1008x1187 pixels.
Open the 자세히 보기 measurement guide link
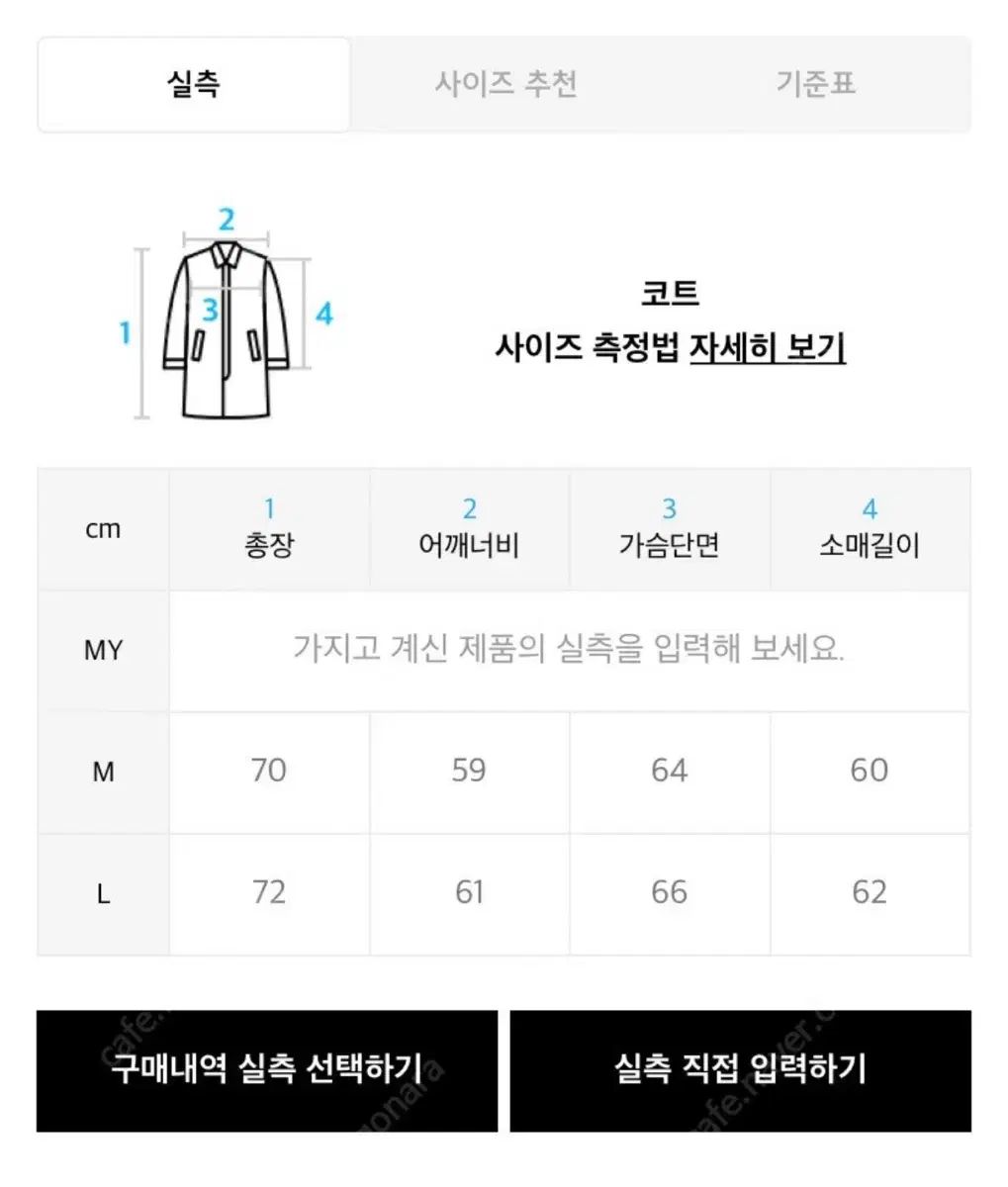click(x=767, y=348)
